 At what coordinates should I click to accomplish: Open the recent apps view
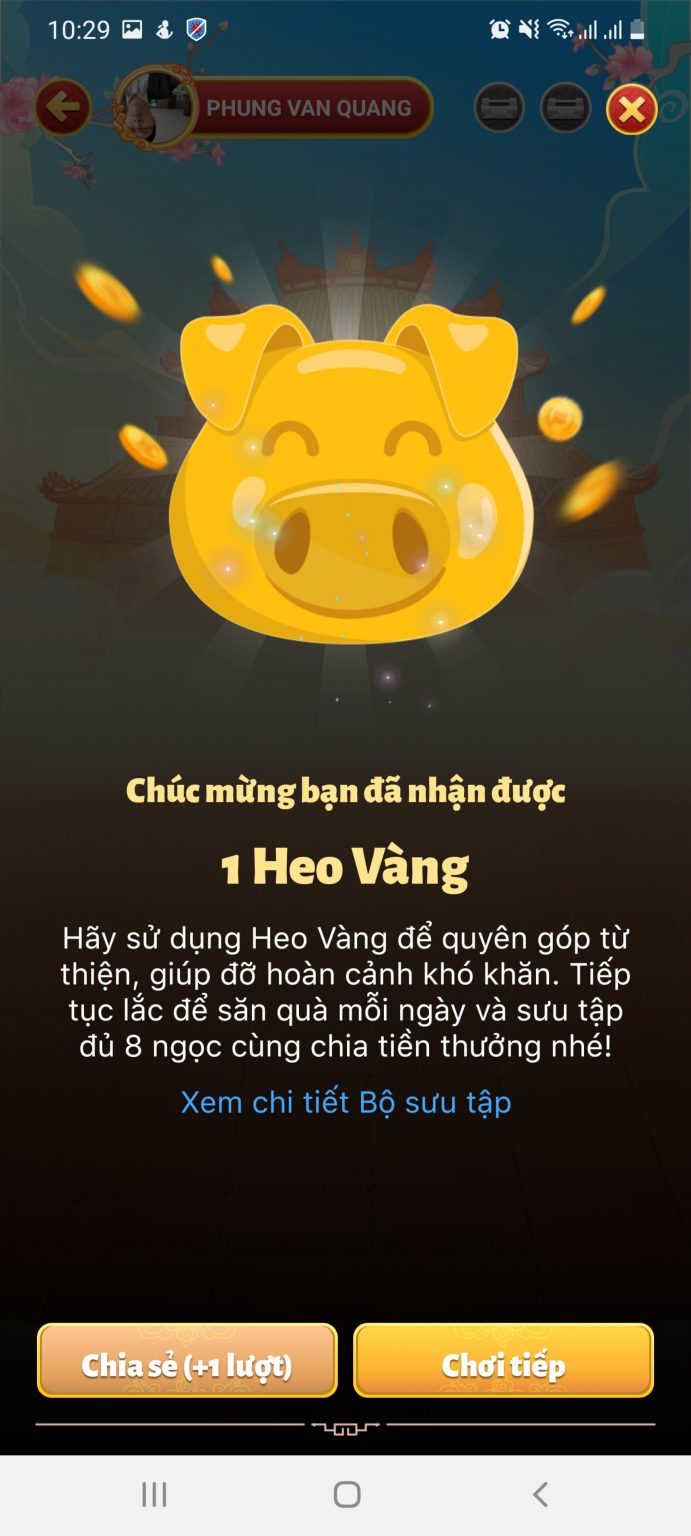coord(154,1494)
